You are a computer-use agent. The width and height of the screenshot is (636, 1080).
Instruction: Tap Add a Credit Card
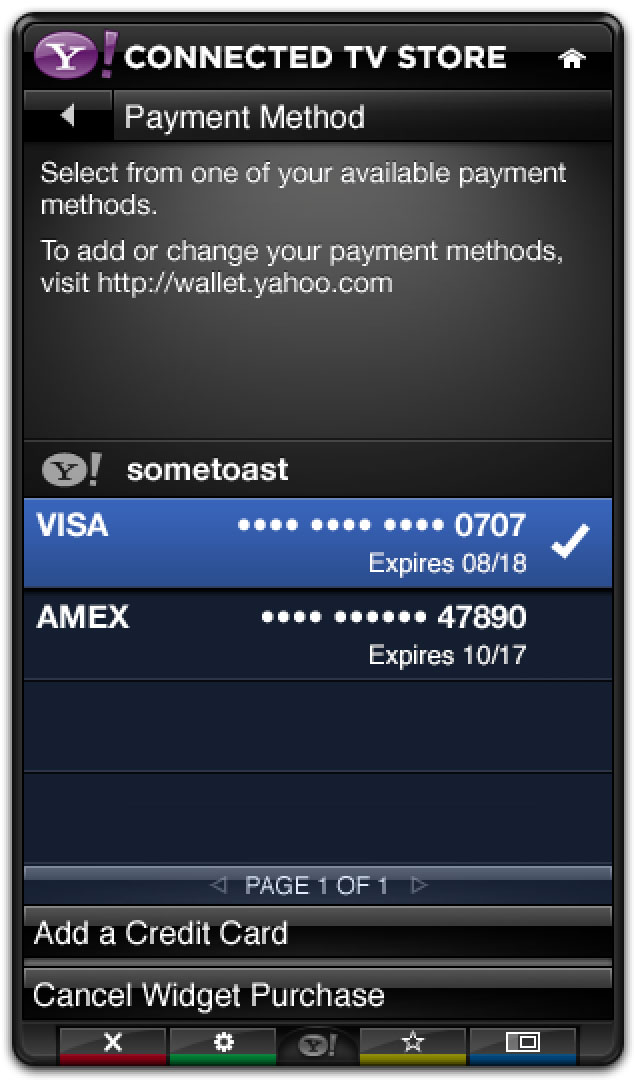317,933
